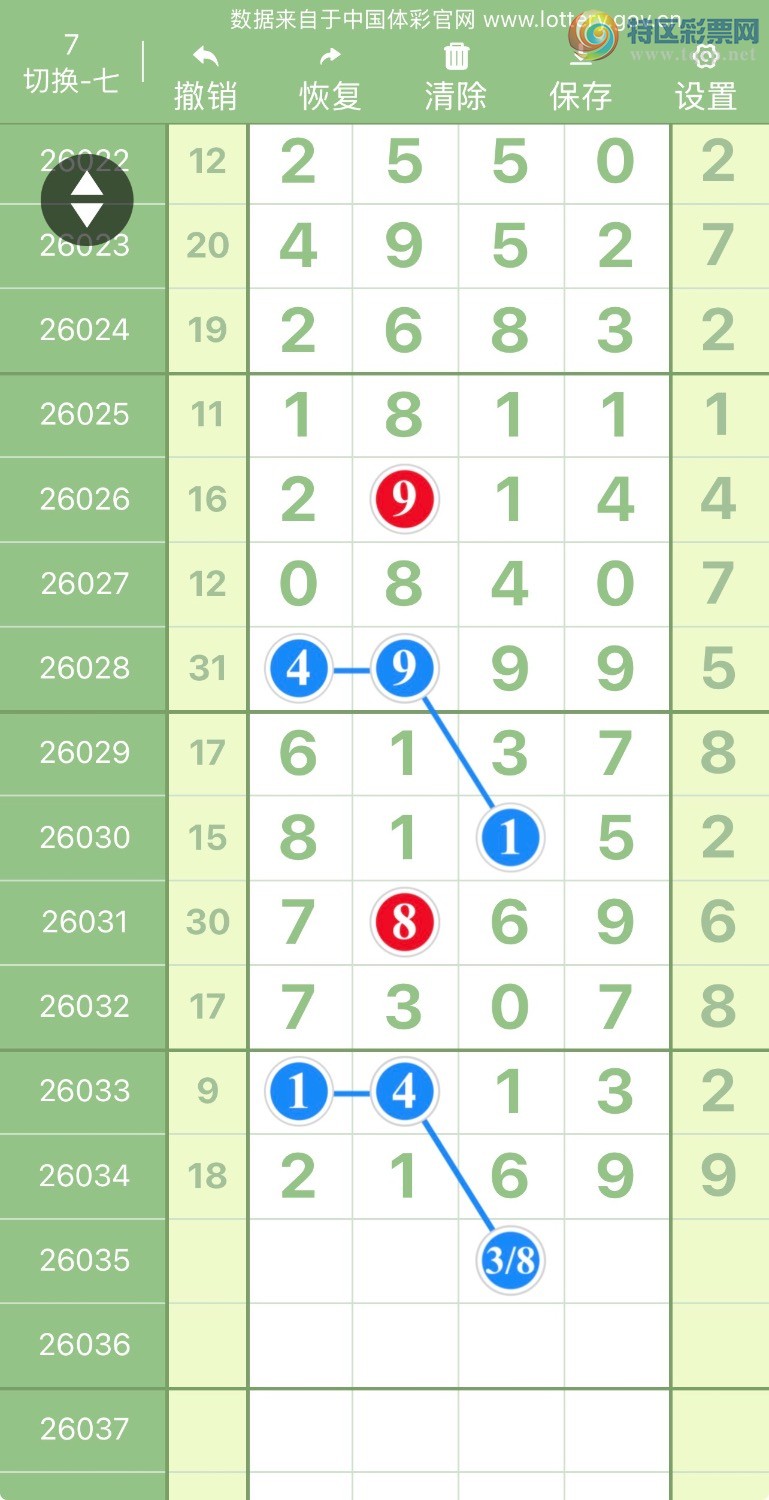Tap the blue circled 9 in row 26028
The width and height of the screenshot is (769, 1500).
404,670
